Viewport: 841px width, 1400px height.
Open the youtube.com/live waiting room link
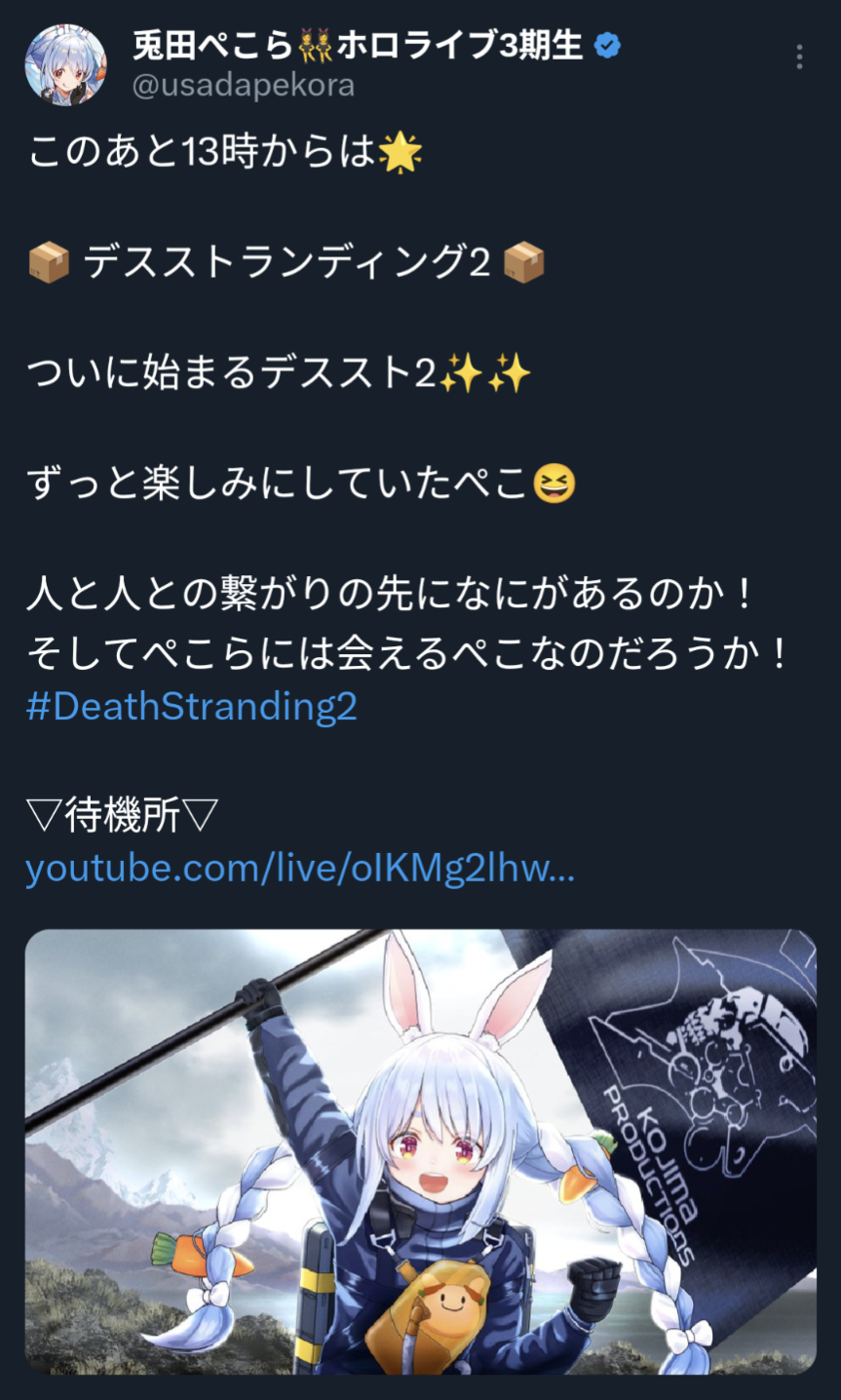coord(300,868)
